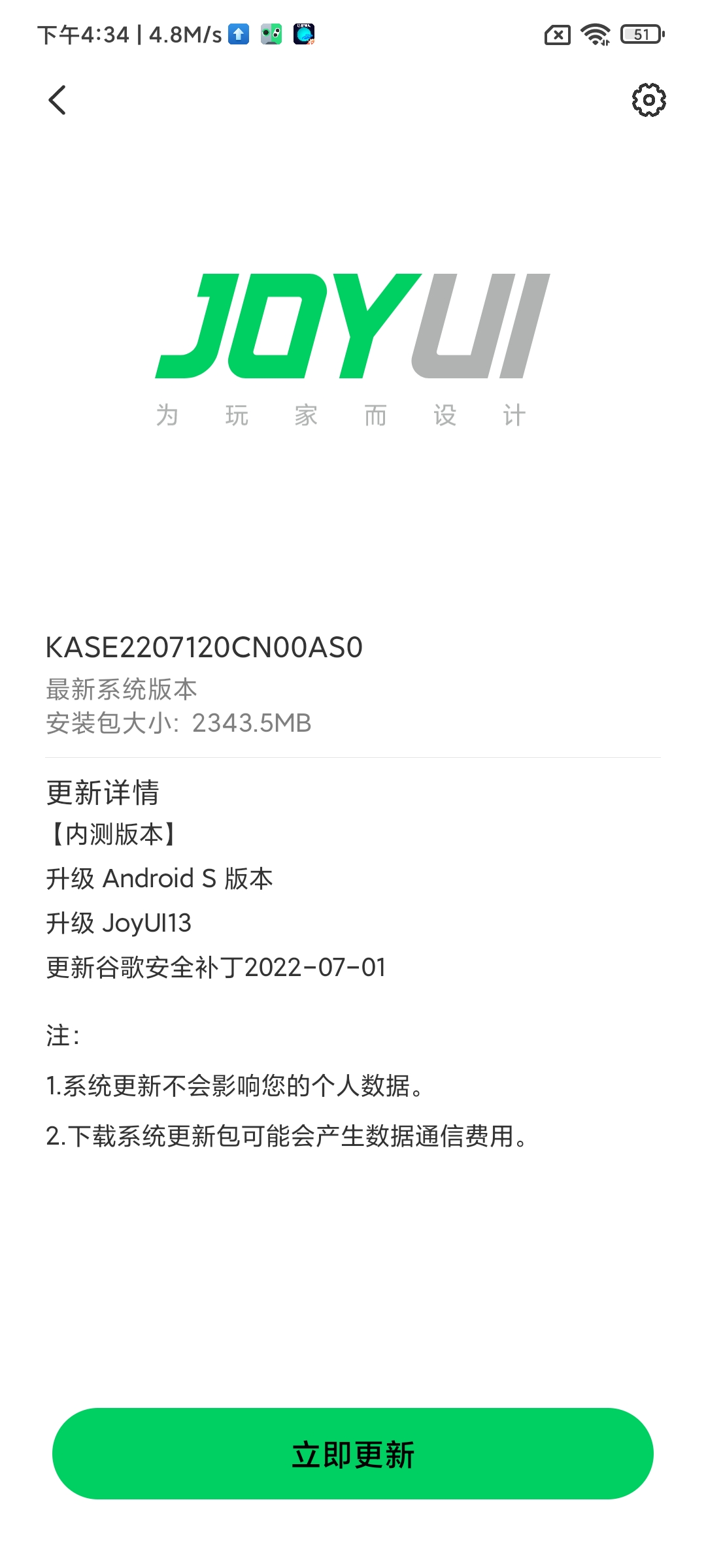Open update settings via the gear icon

(648, 100)
